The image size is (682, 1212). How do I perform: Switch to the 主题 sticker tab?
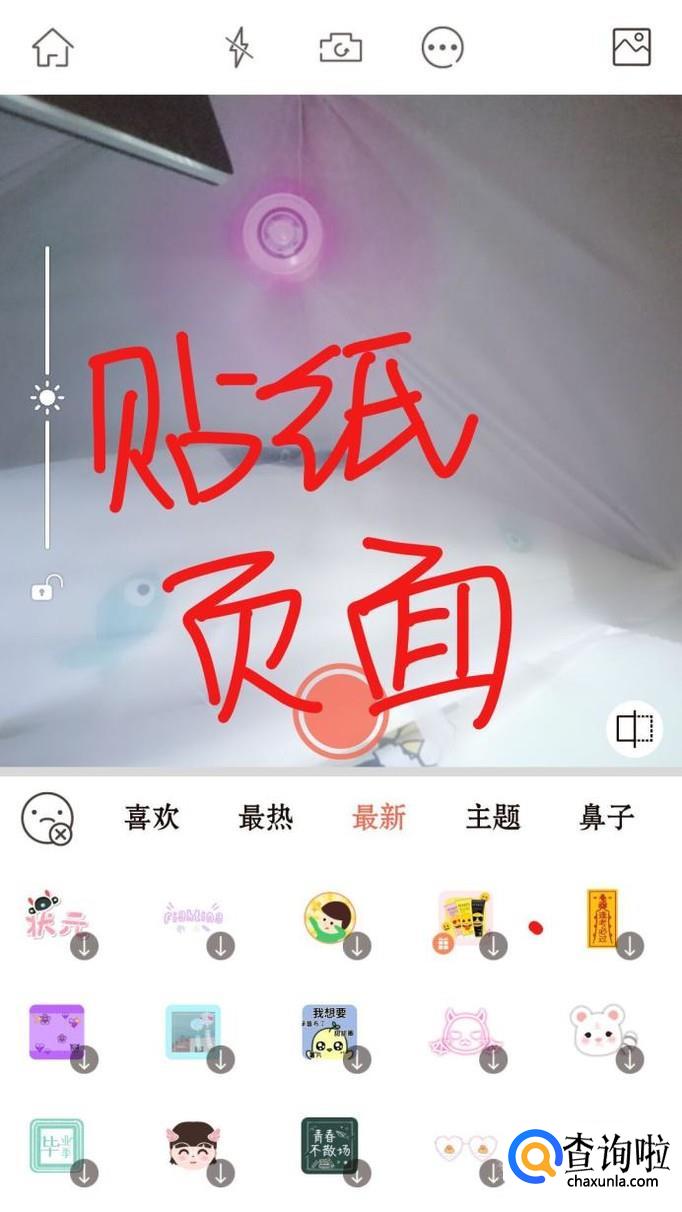[x=493, y=818]
